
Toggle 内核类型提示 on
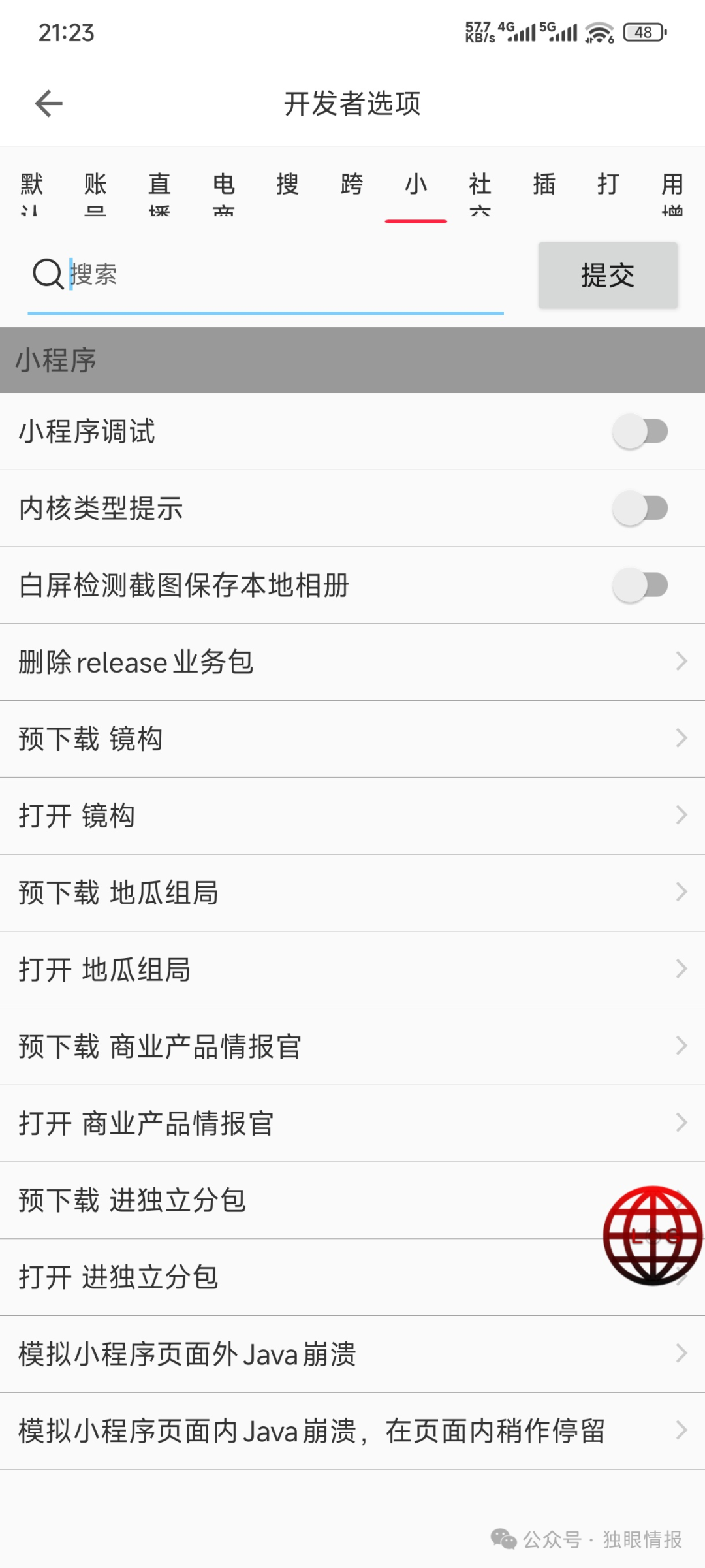pos(640,508)
